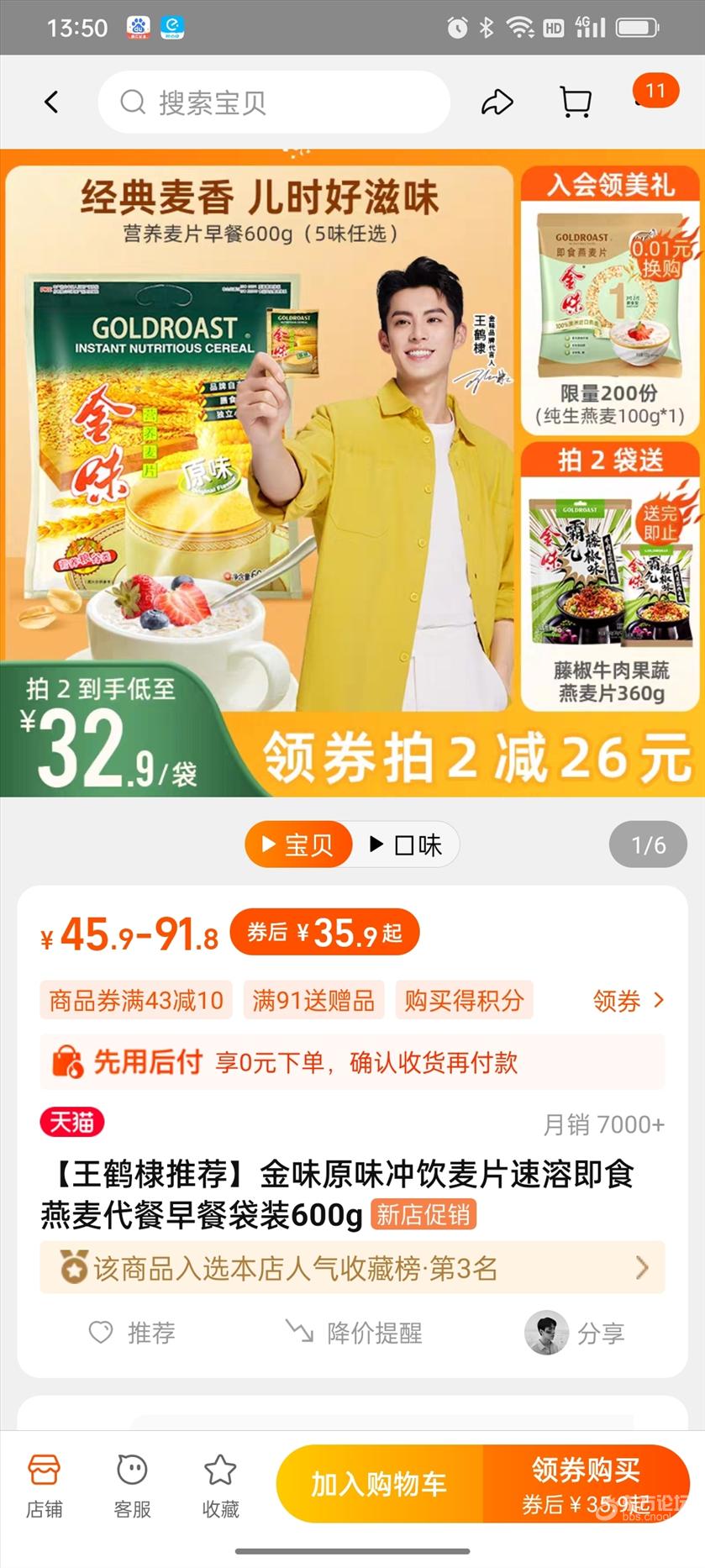Open the main product banner image
Screen dimensions: 705x1568
[260, 471]
